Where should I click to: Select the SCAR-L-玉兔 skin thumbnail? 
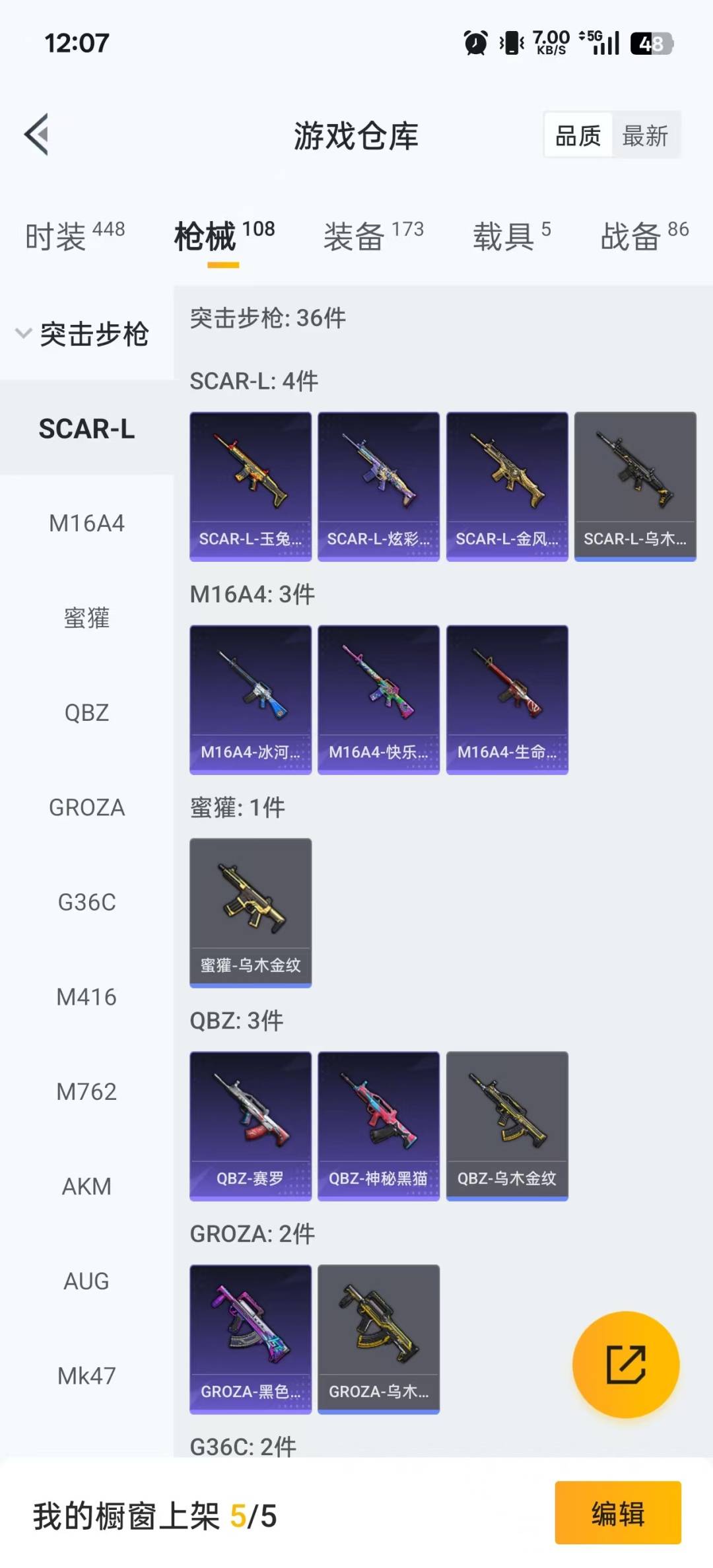tap(250, 486)
